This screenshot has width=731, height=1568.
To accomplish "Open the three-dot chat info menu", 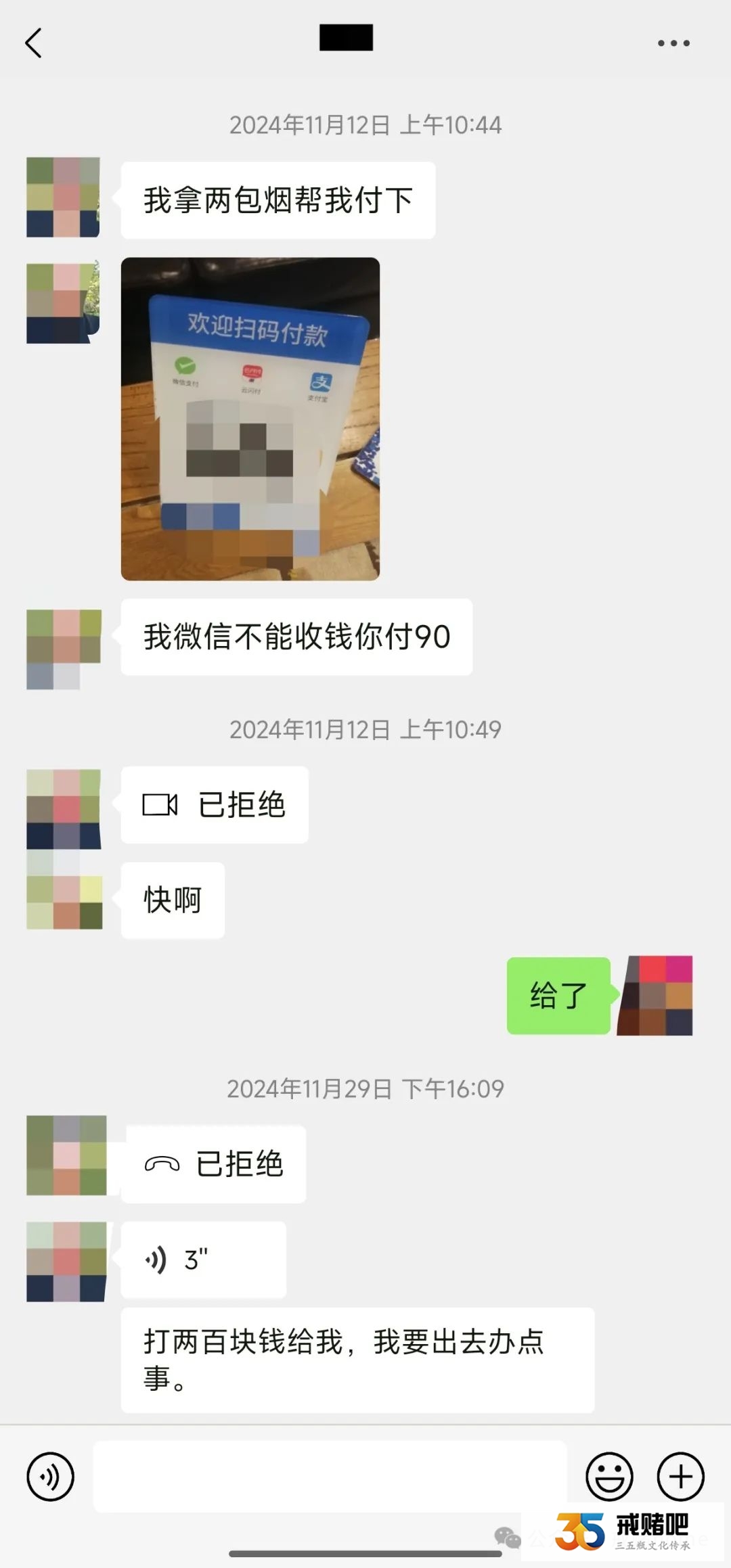I will coord(673,43).
